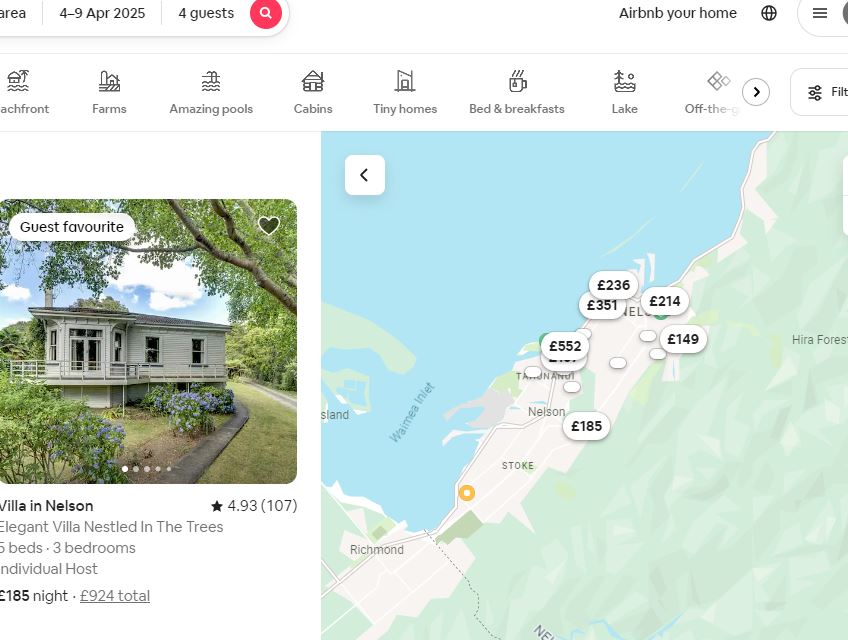Viewport: 848px width, 640px height.
Task: Tap the red search button
Action: point(265,13)
